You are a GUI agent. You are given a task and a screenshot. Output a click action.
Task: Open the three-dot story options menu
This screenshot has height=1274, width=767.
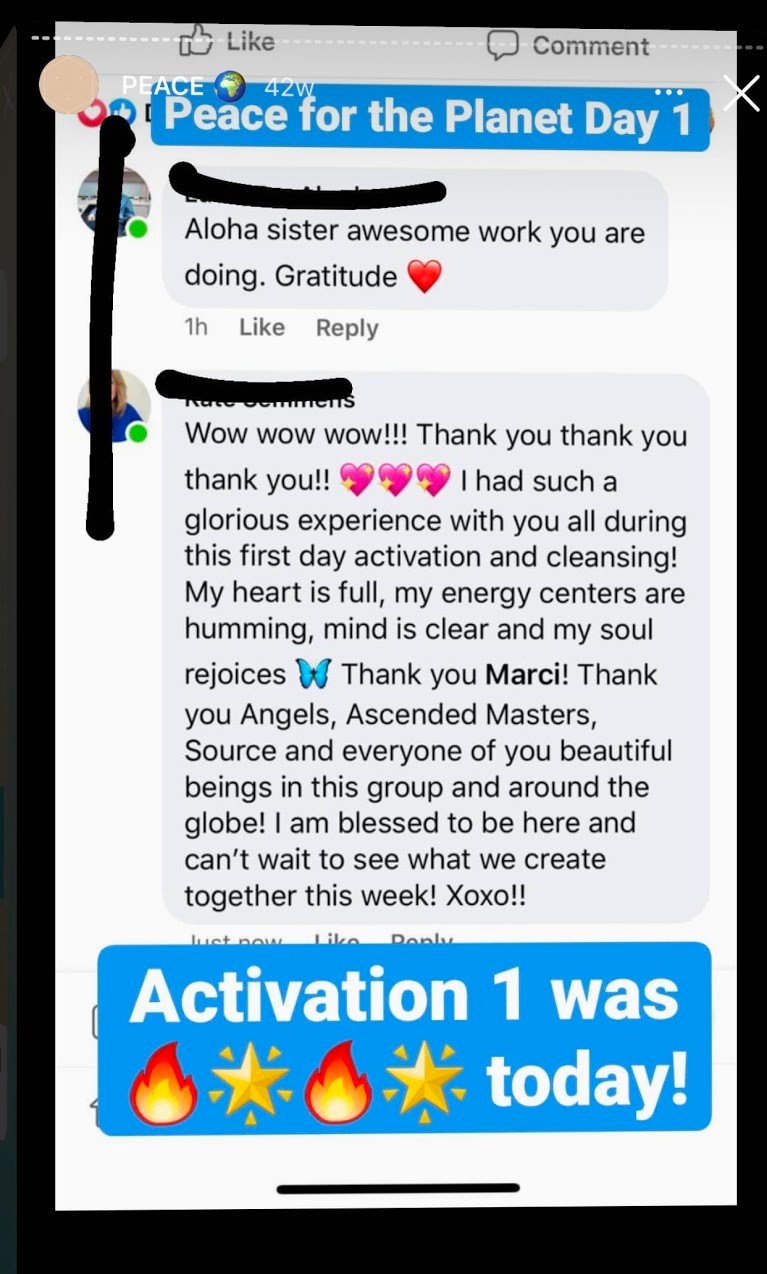coord(668,93)
